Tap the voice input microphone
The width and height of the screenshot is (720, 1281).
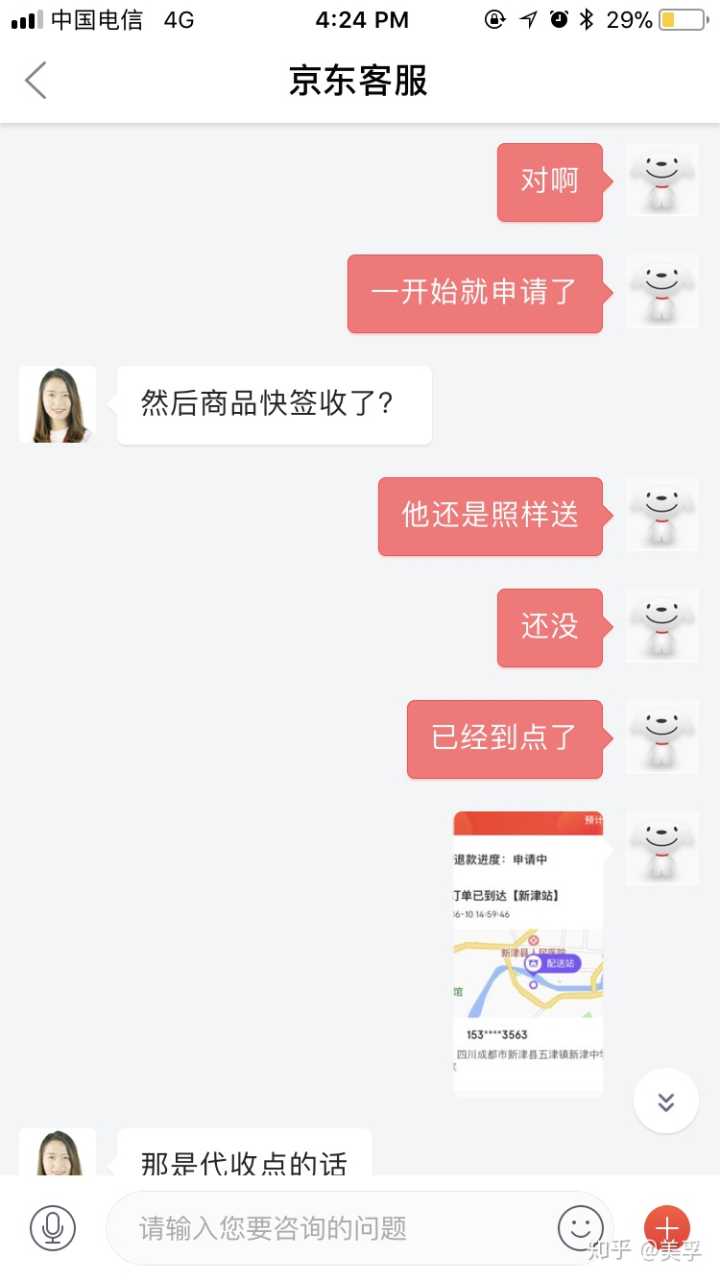coord(53,1227)
